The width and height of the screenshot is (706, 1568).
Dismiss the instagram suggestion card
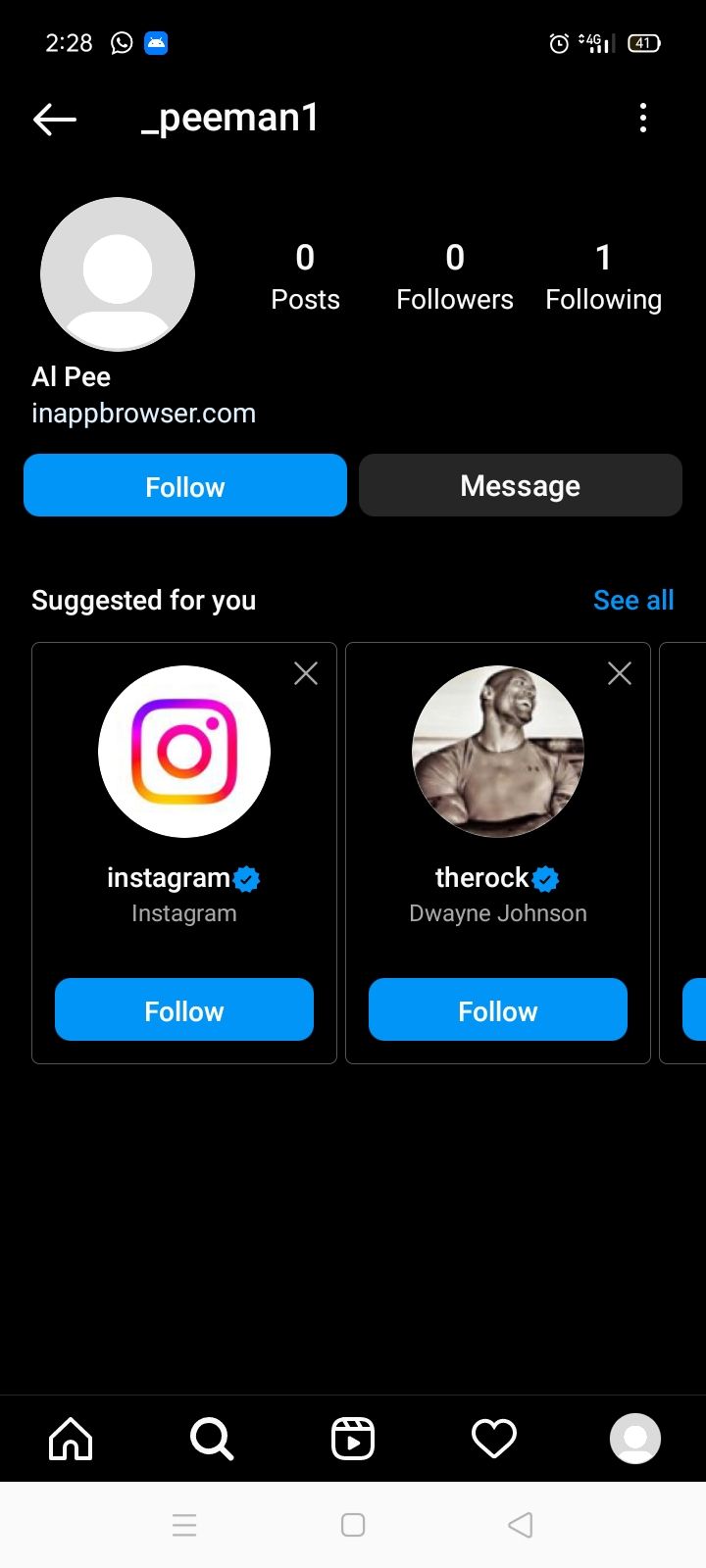coord(305,673)
